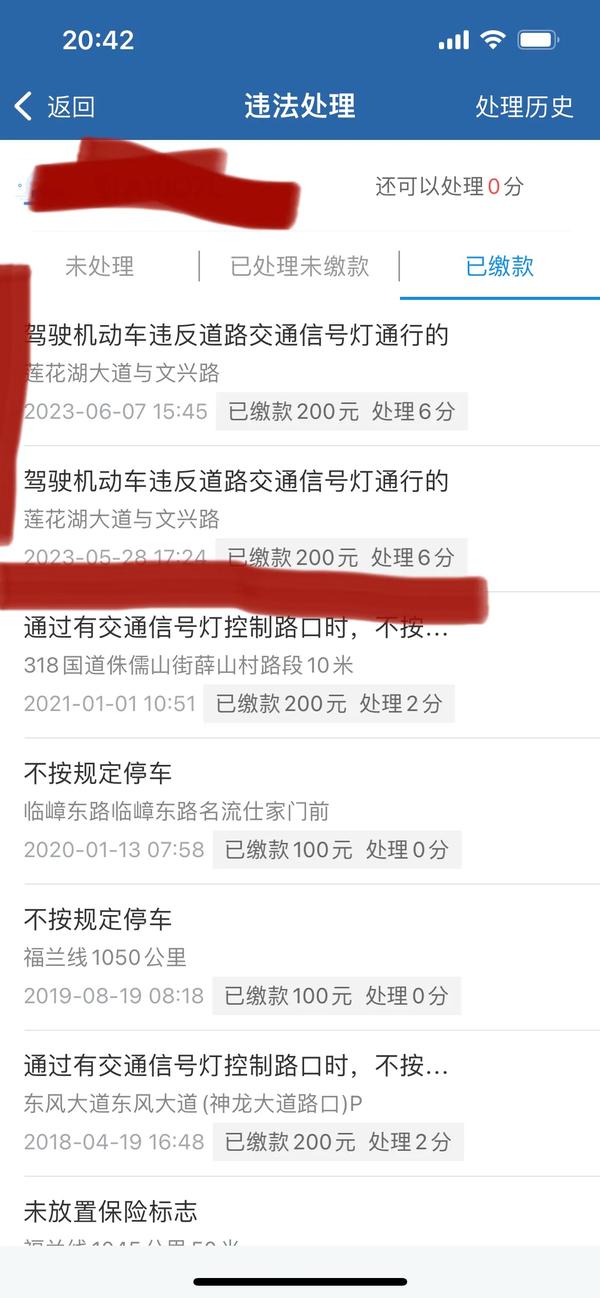The width and height of the screenshot is (600, 1298).
Task: Open parking violation at 福兰线1050公里
Action: pos(300,957)
